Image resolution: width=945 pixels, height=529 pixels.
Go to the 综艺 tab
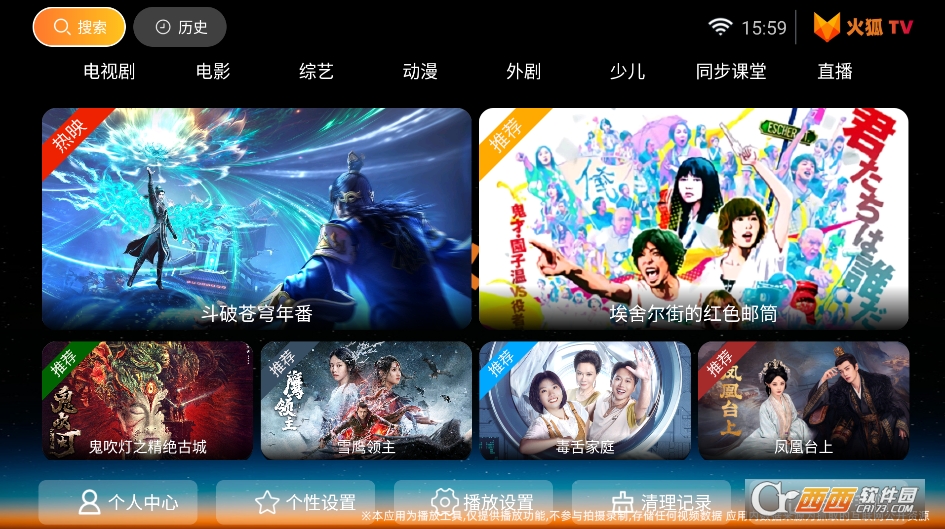[316, 71]
